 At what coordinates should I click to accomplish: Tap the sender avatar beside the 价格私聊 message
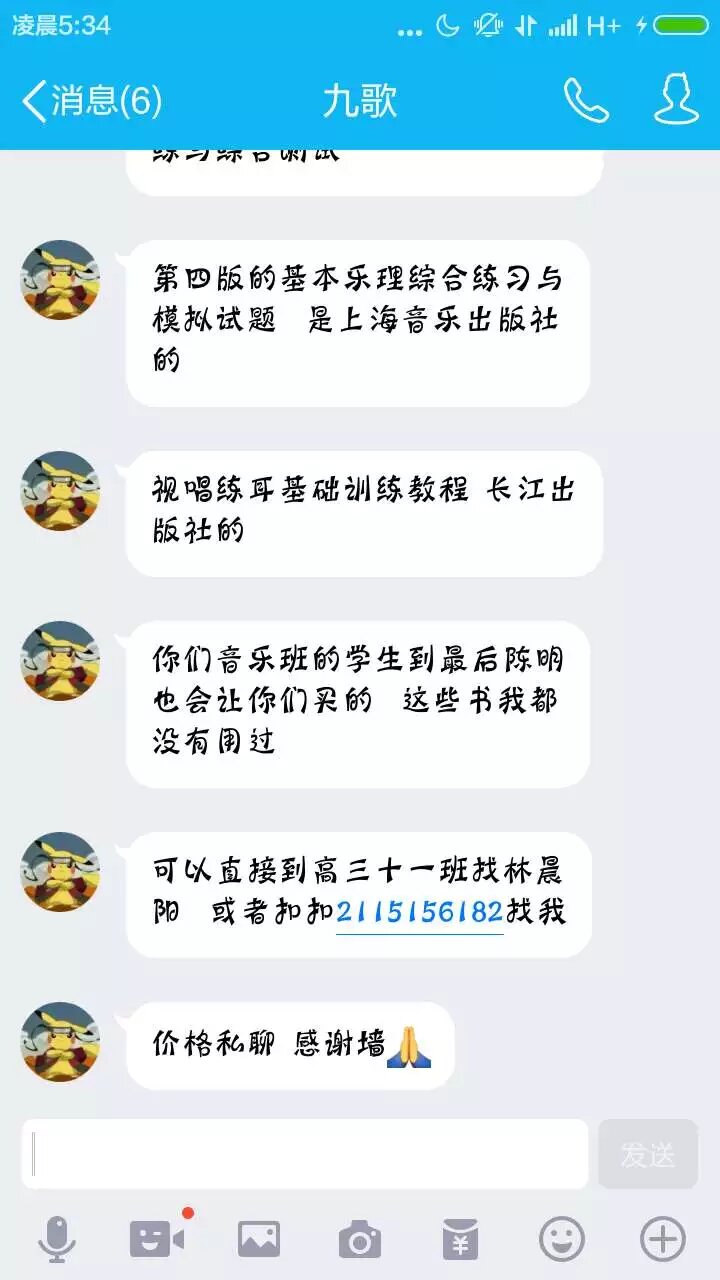click(61, 1042)
